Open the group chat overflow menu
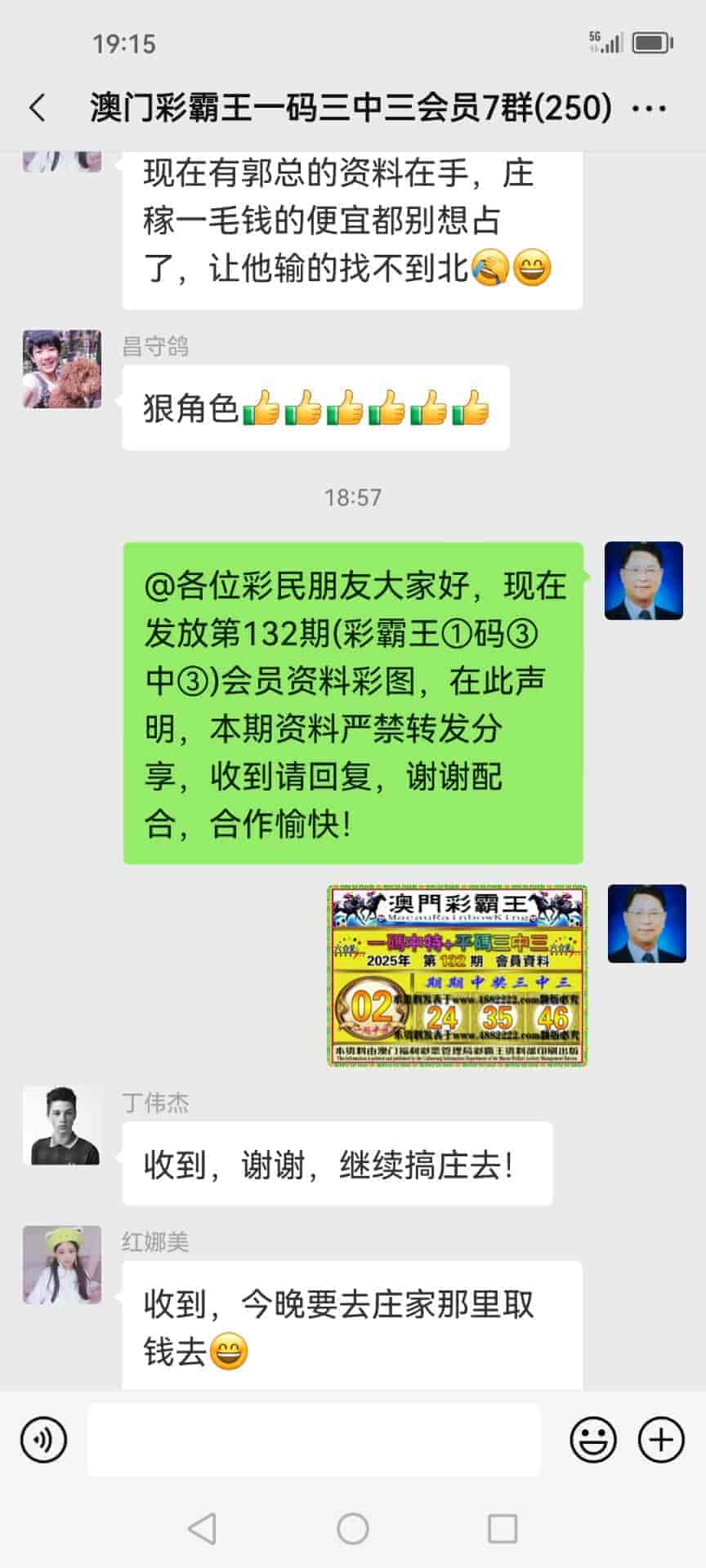706x1568 pixels. coord(650,108)
